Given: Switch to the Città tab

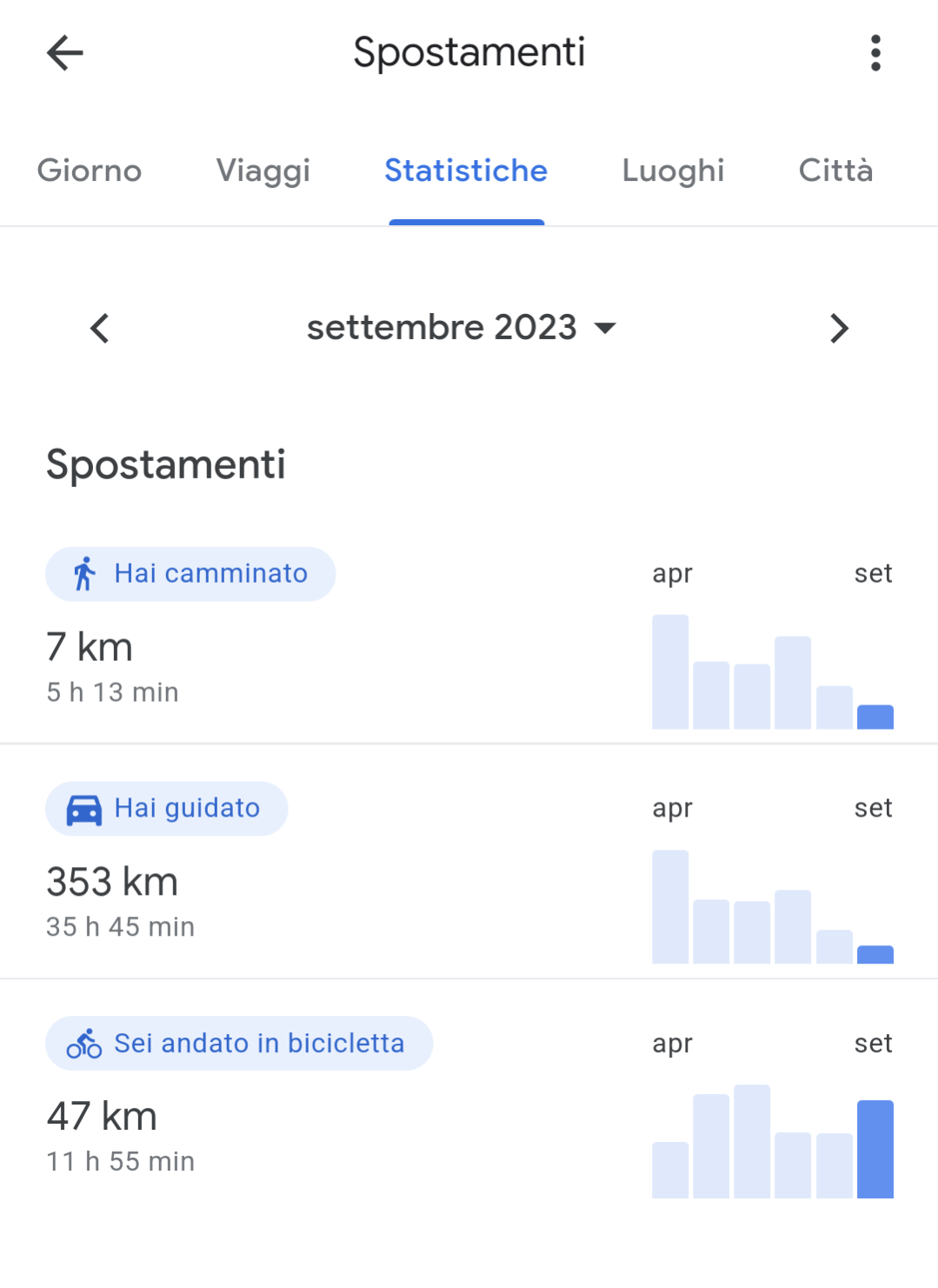Looking at the screenshot, I should pos(835,170).
